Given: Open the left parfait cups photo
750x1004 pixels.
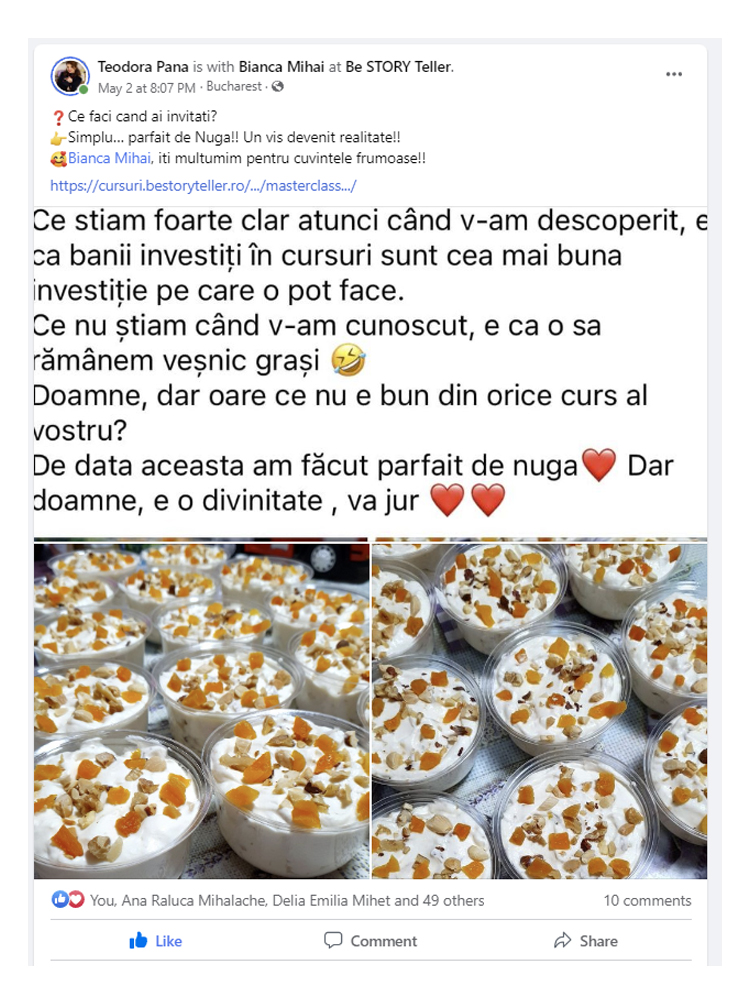Looking at the screenshot, I should (201, 710).
